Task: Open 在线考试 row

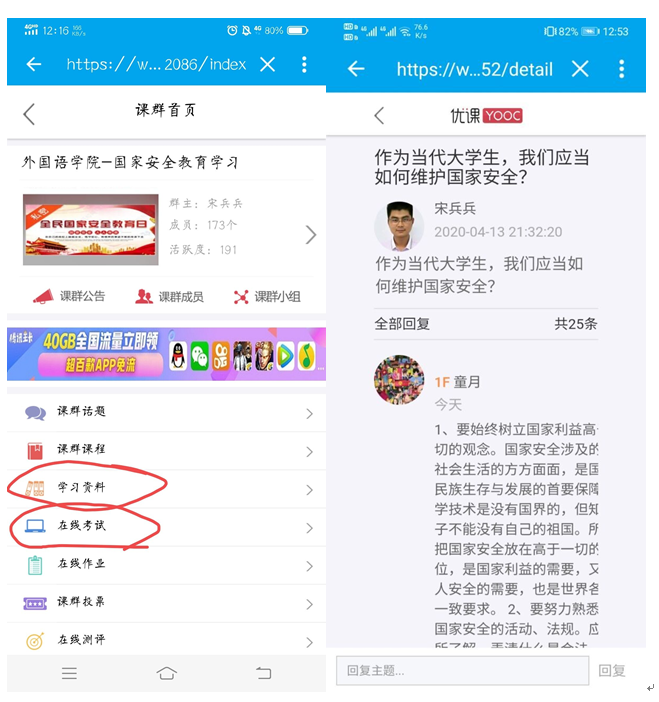Action: click(x=165, y=526)
